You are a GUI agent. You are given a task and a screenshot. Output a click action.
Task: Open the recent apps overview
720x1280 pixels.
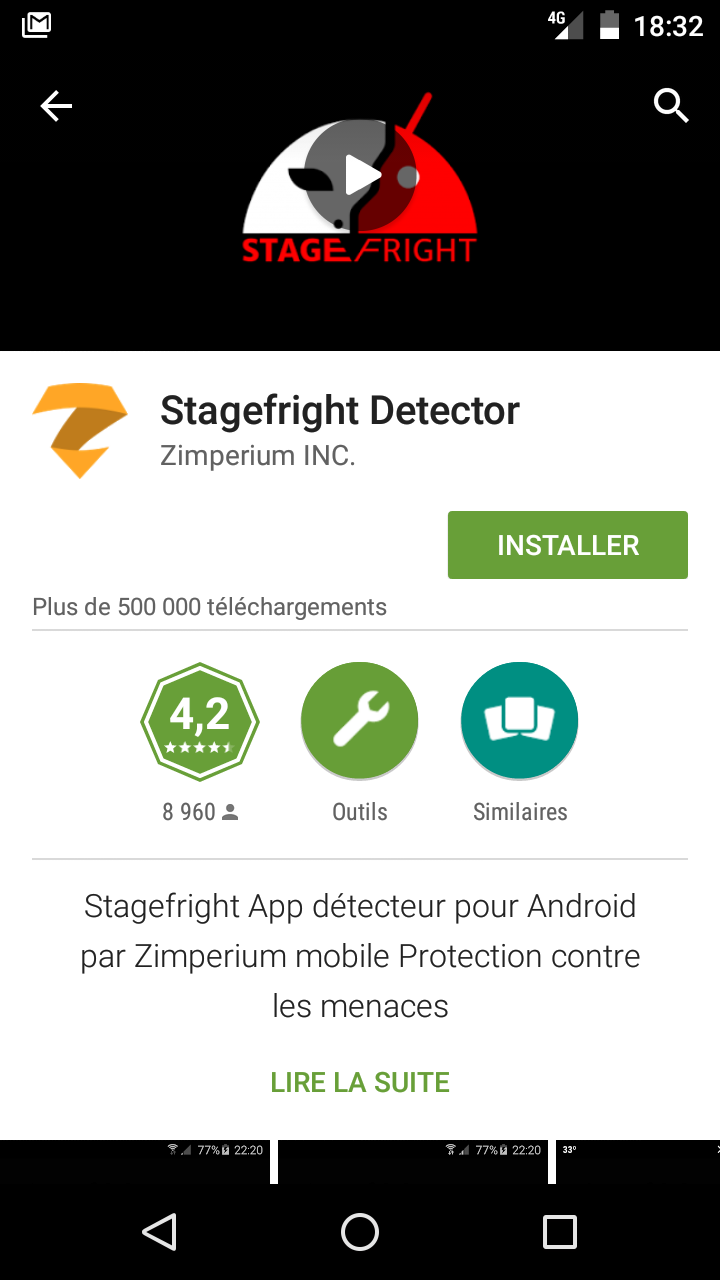coord(559,1232)
